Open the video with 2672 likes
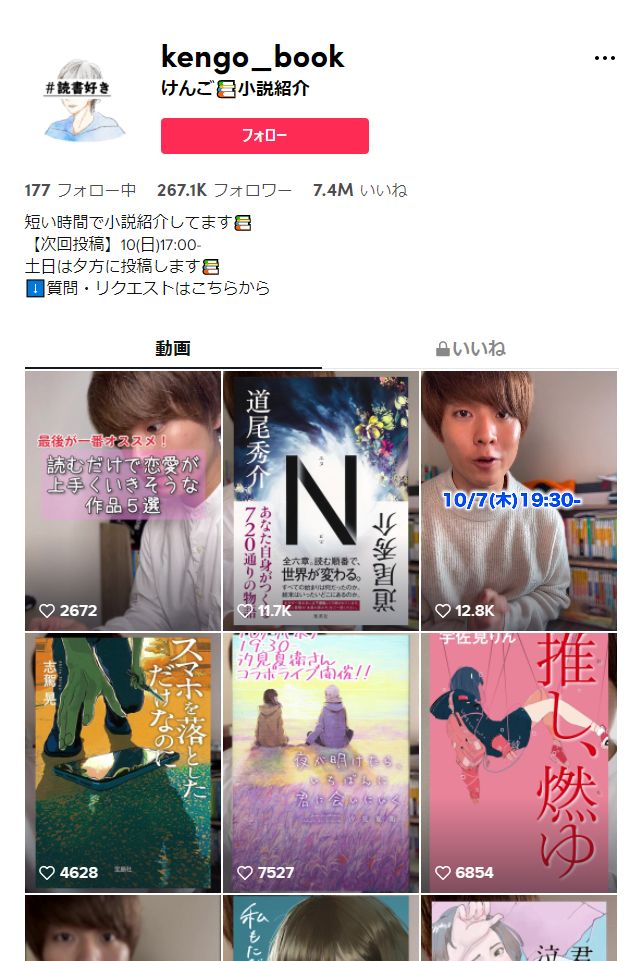The image size is (644, 961). click(x=122, y=500)
